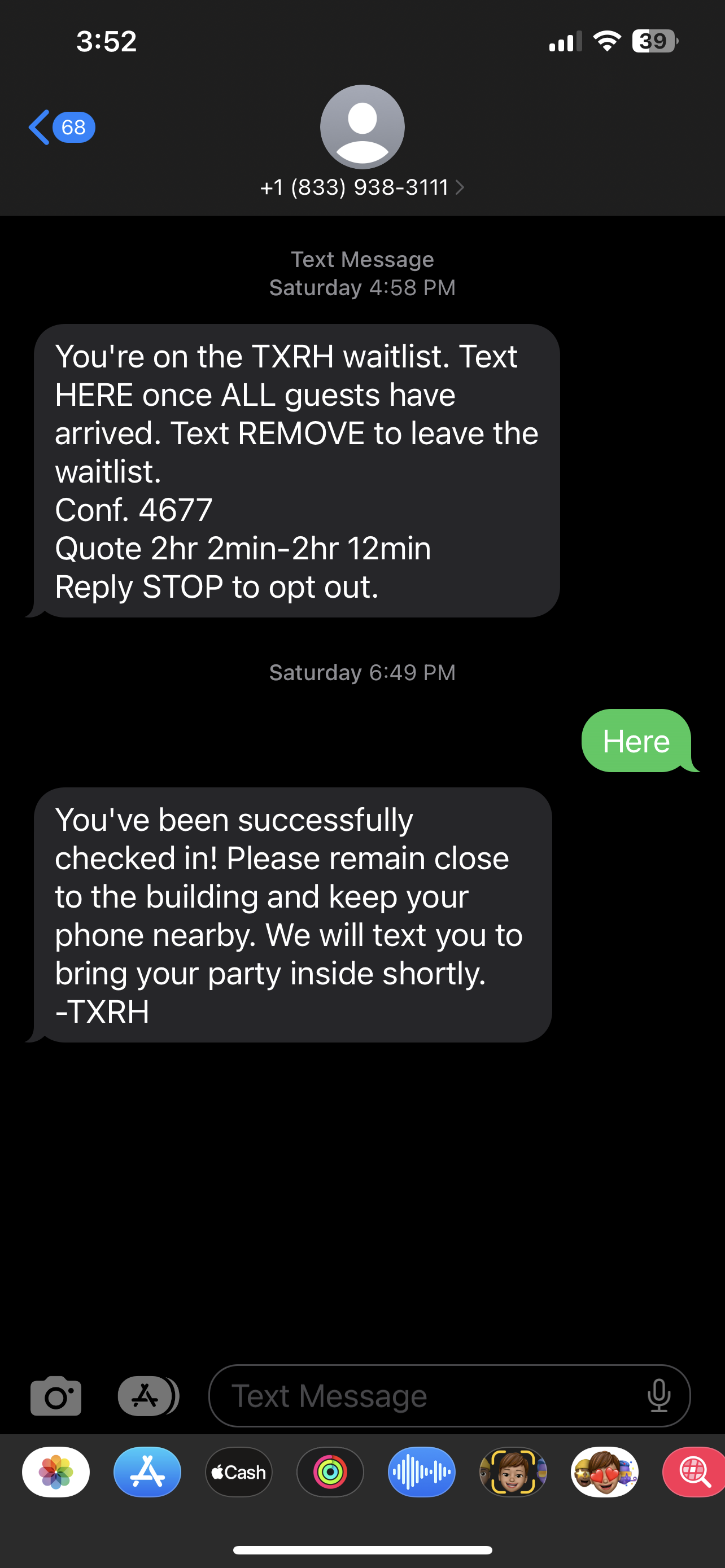This screenshot has width=725, height=1568.
Task: Open the App Store iMessage app
Action: click(147, 1472)
